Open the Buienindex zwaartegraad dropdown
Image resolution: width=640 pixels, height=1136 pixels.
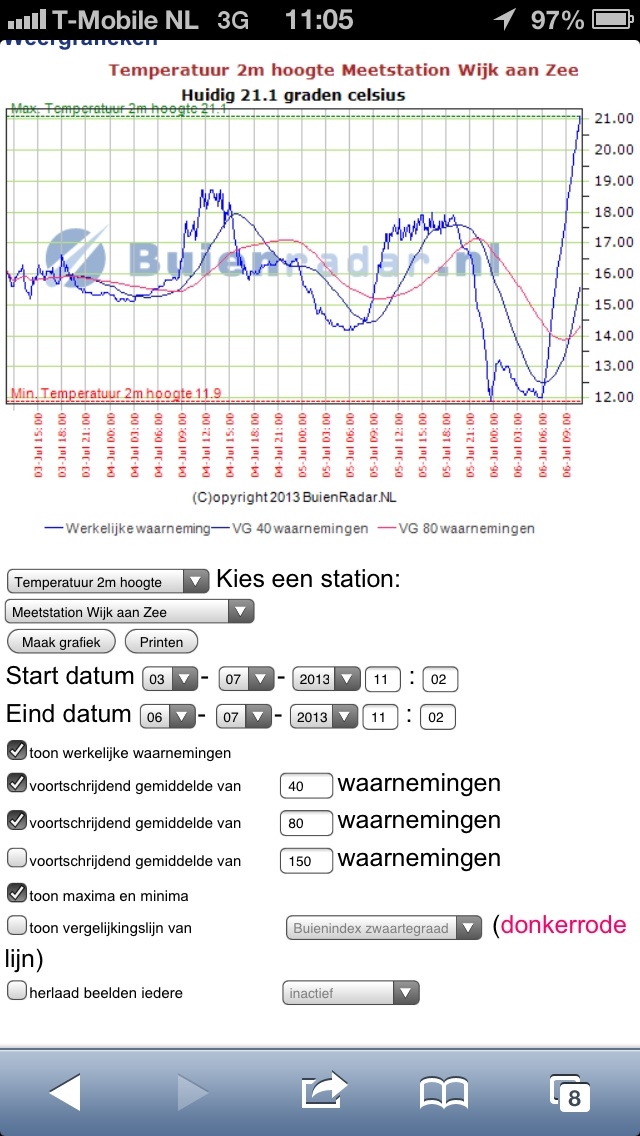(383, 928)
